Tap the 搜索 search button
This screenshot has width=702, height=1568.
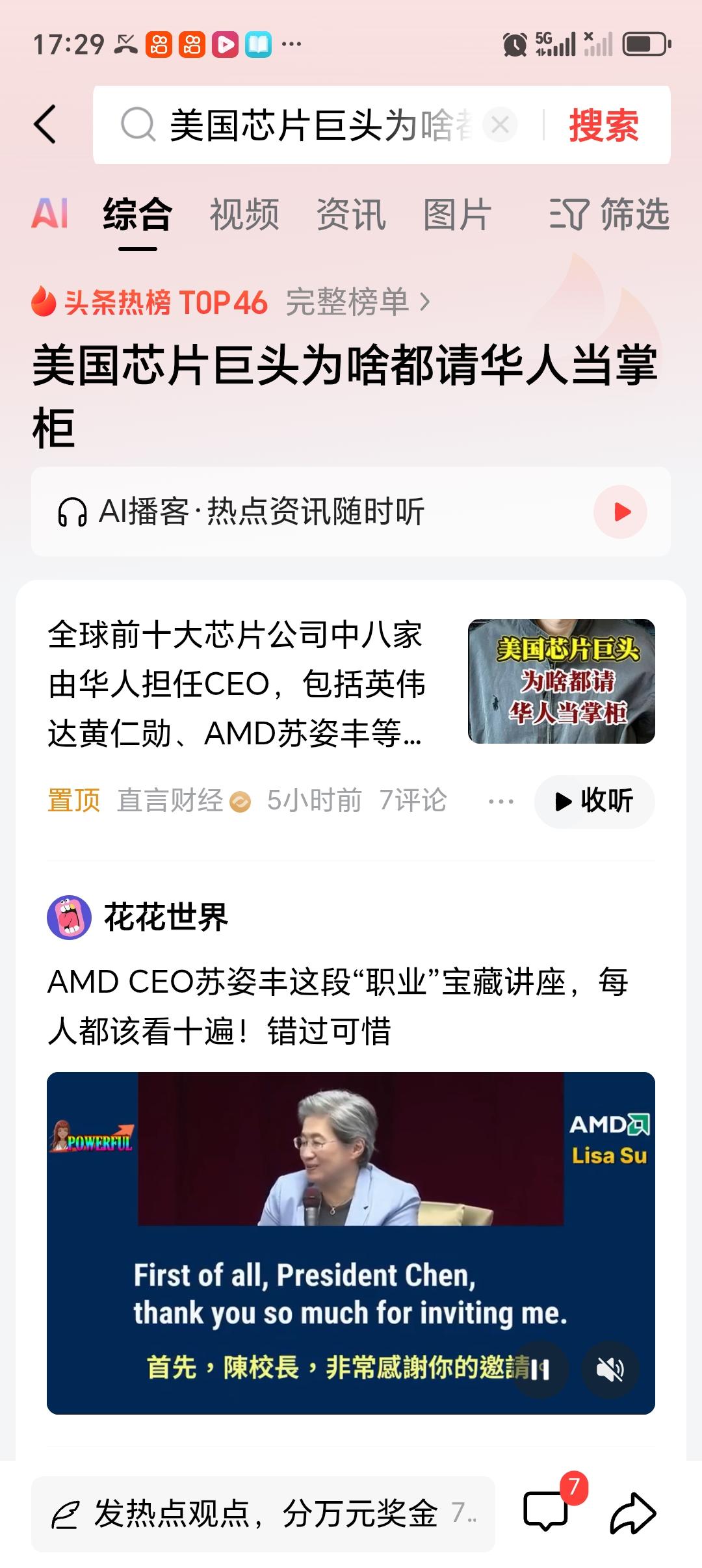603,124
